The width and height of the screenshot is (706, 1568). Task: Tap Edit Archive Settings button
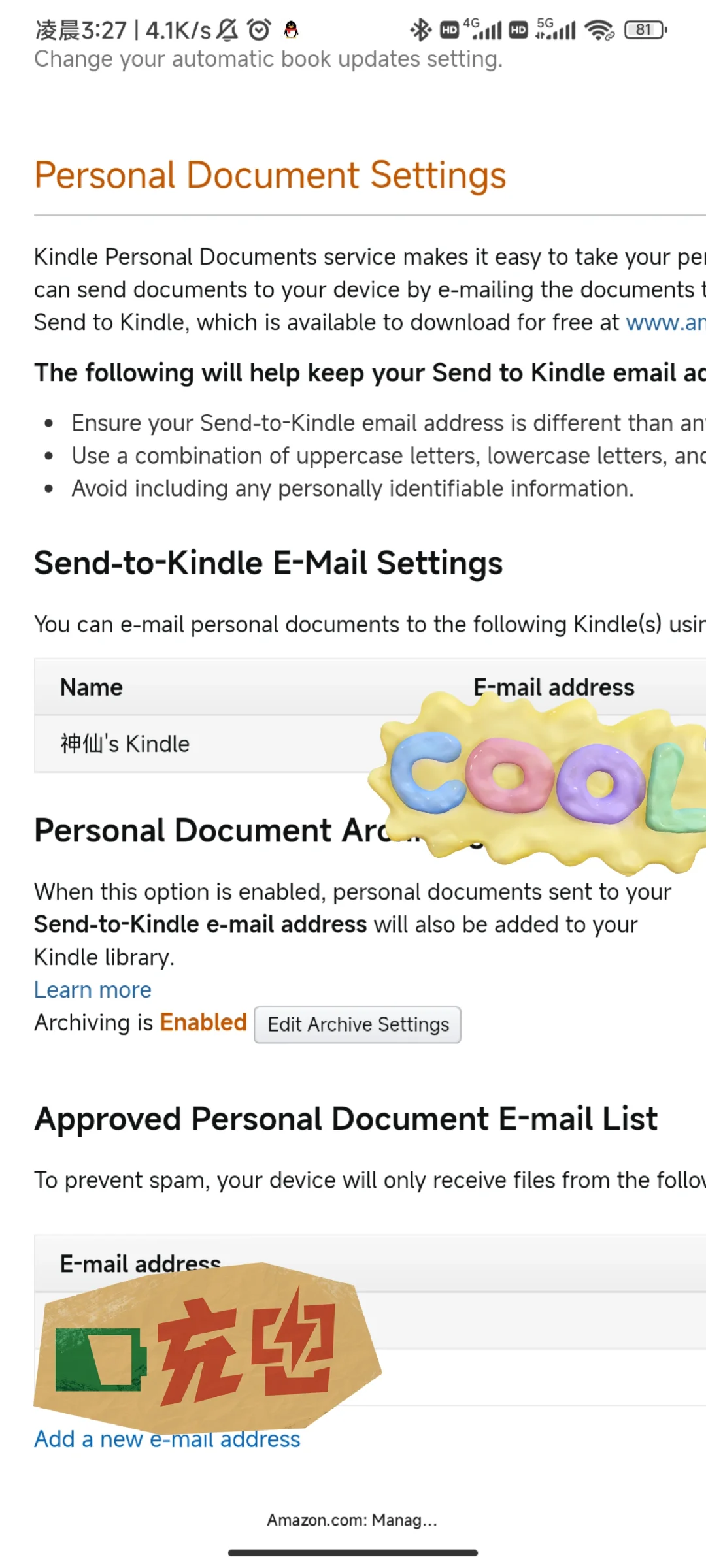pyautogui.click(x=358, y=1024)
